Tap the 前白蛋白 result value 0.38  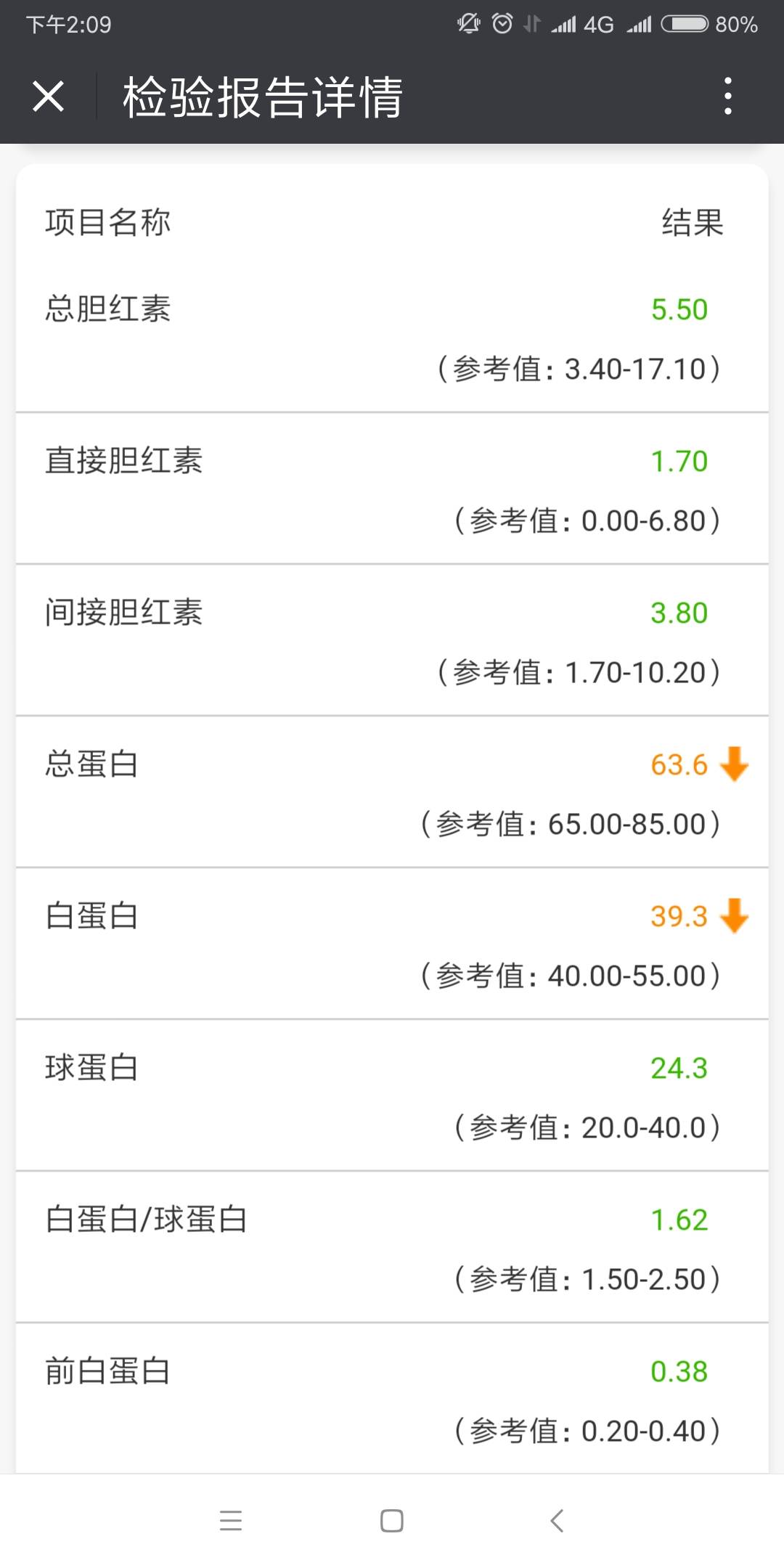(679, 1371)
